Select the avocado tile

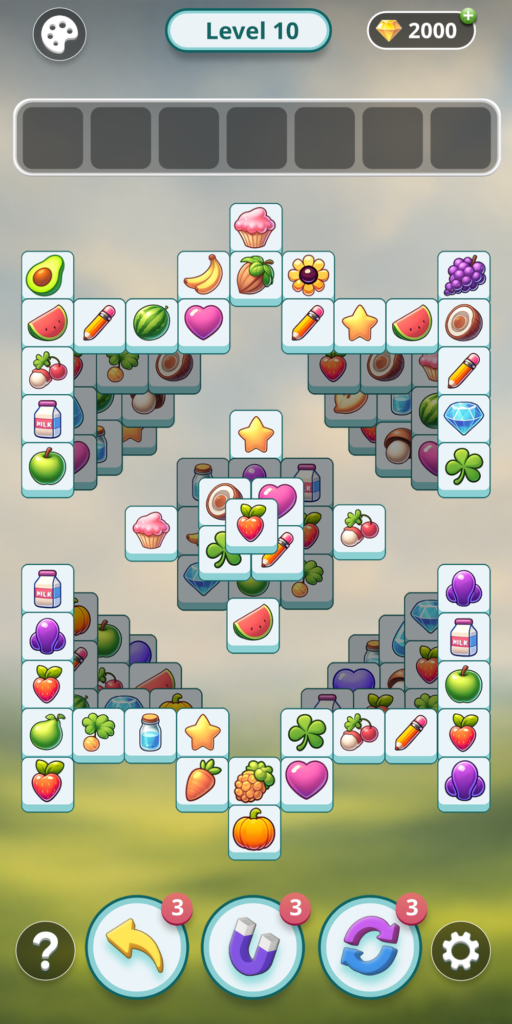[47, 278]
